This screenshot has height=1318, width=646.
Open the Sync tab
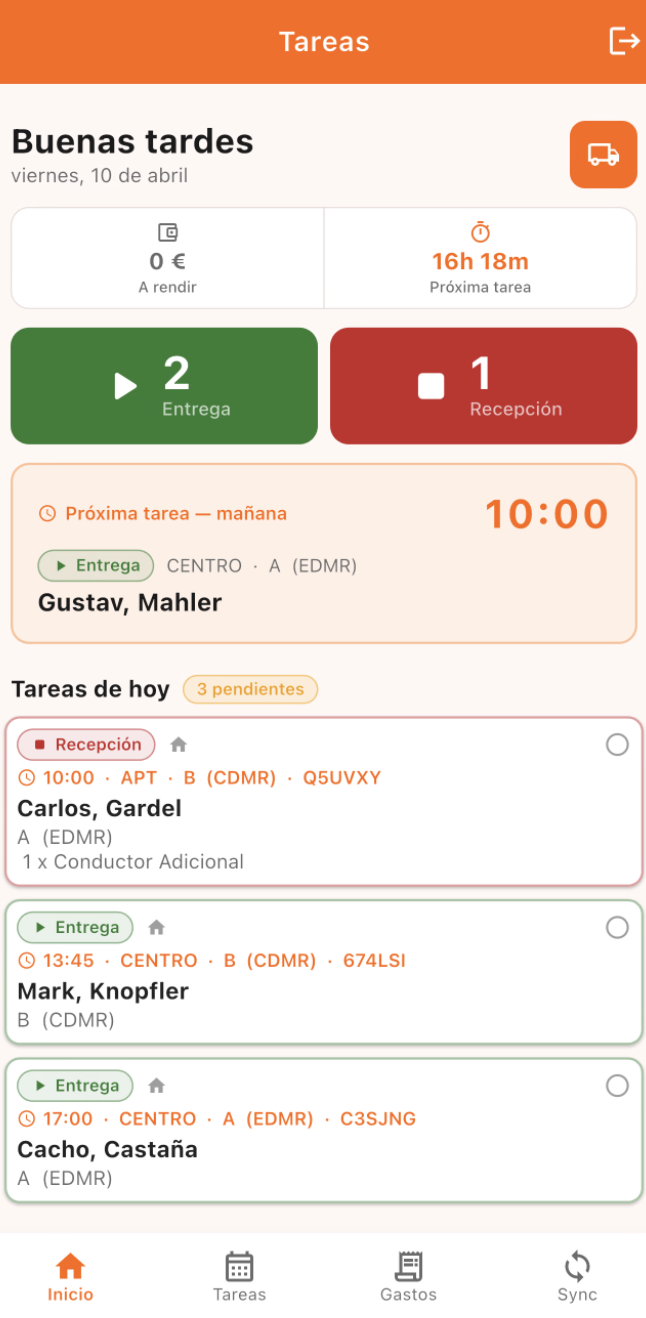coord(577,1277)
